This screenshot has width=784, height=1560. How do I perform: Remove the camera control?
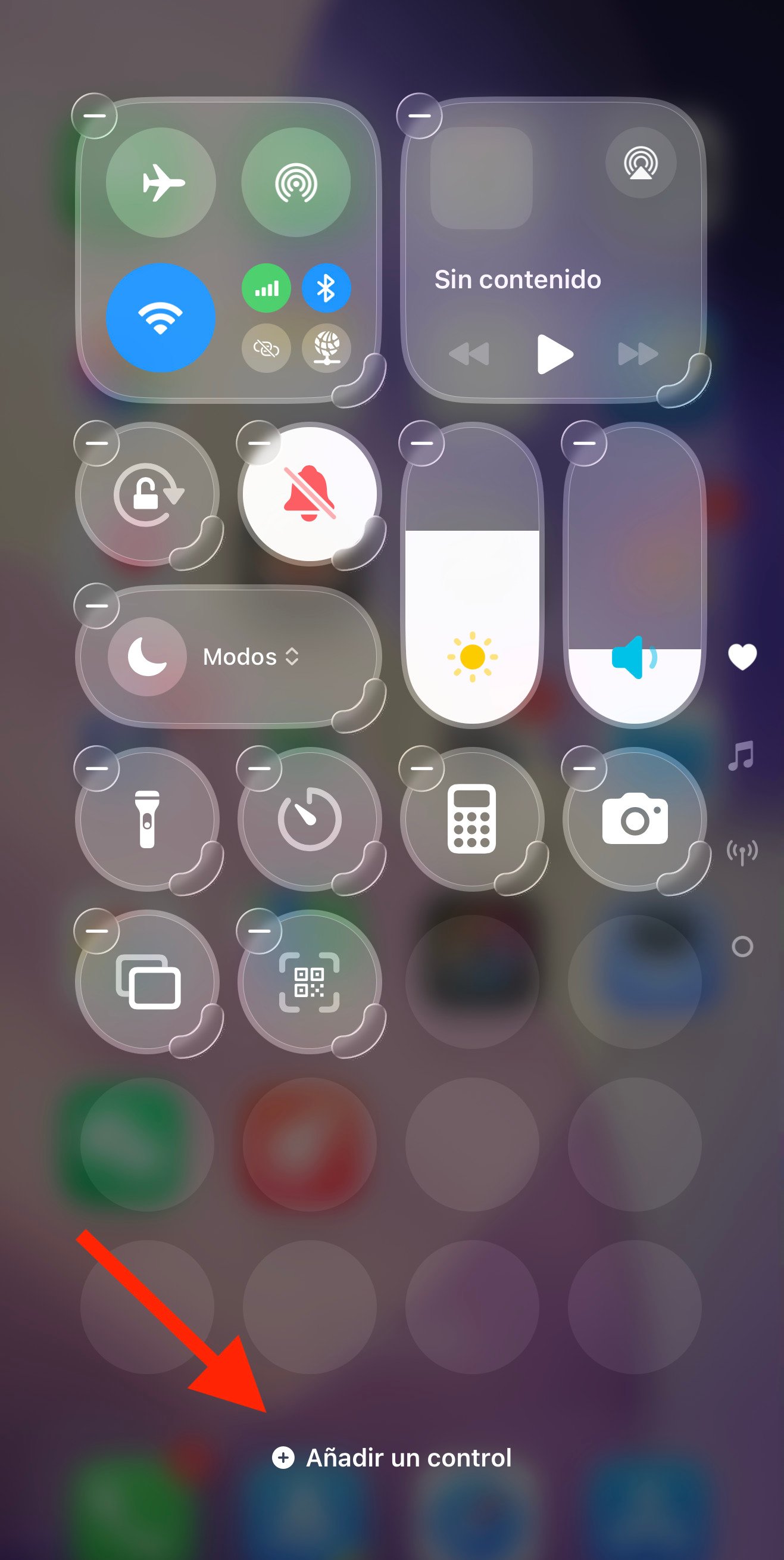584,768
